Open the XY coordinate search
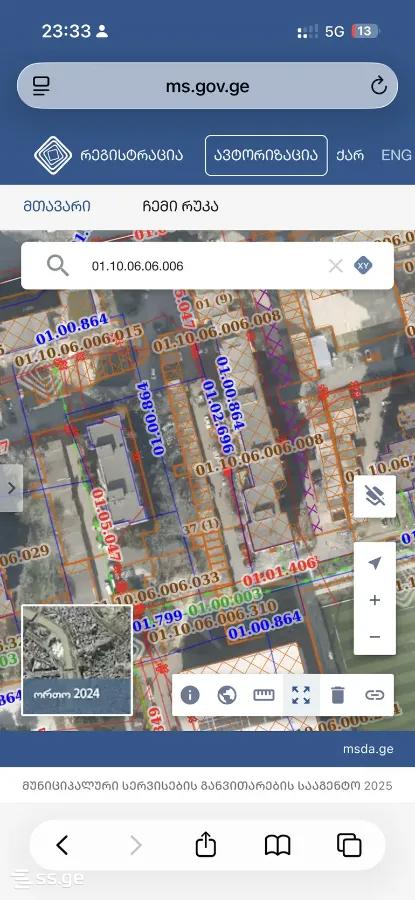 [363, 265]
